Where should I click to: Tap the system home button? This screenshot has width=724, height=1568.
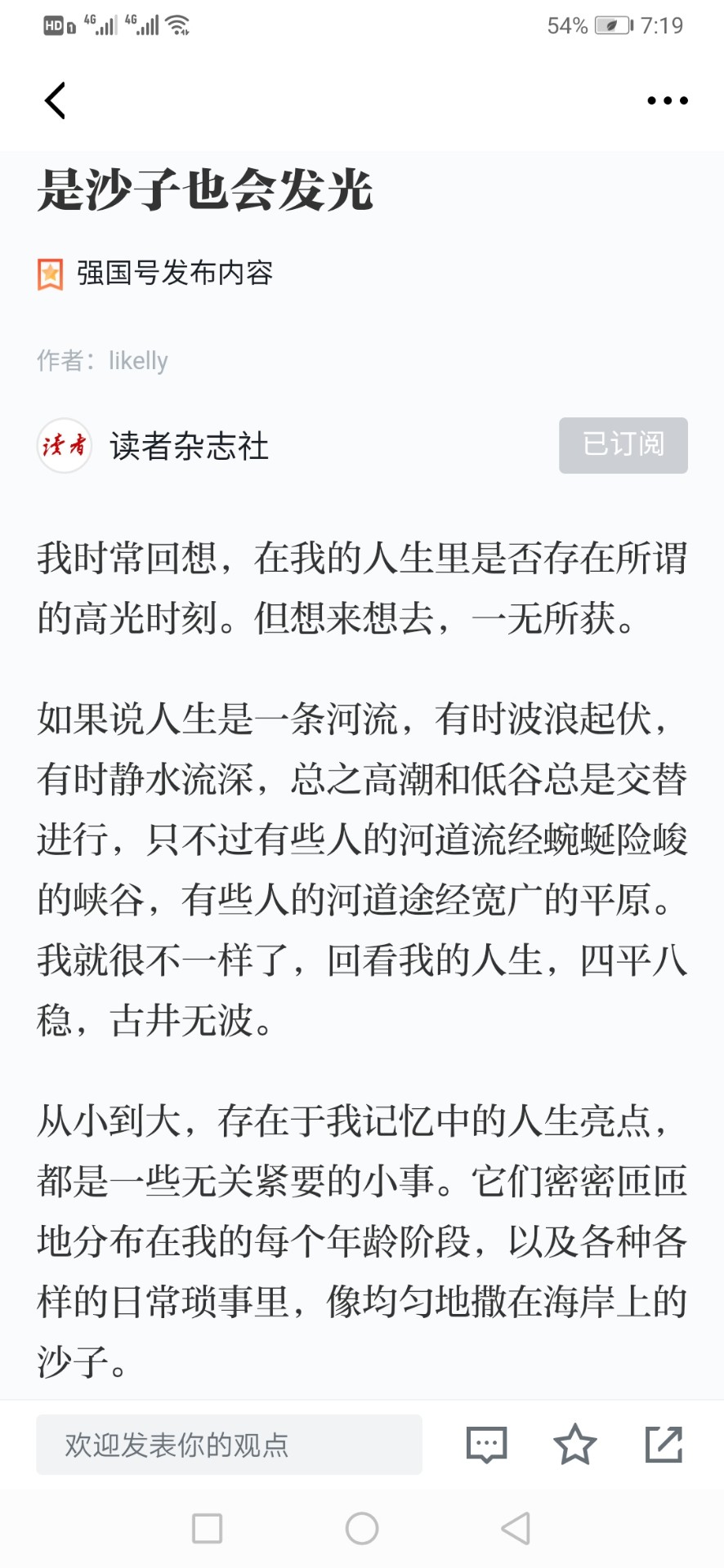(362, 1528)
